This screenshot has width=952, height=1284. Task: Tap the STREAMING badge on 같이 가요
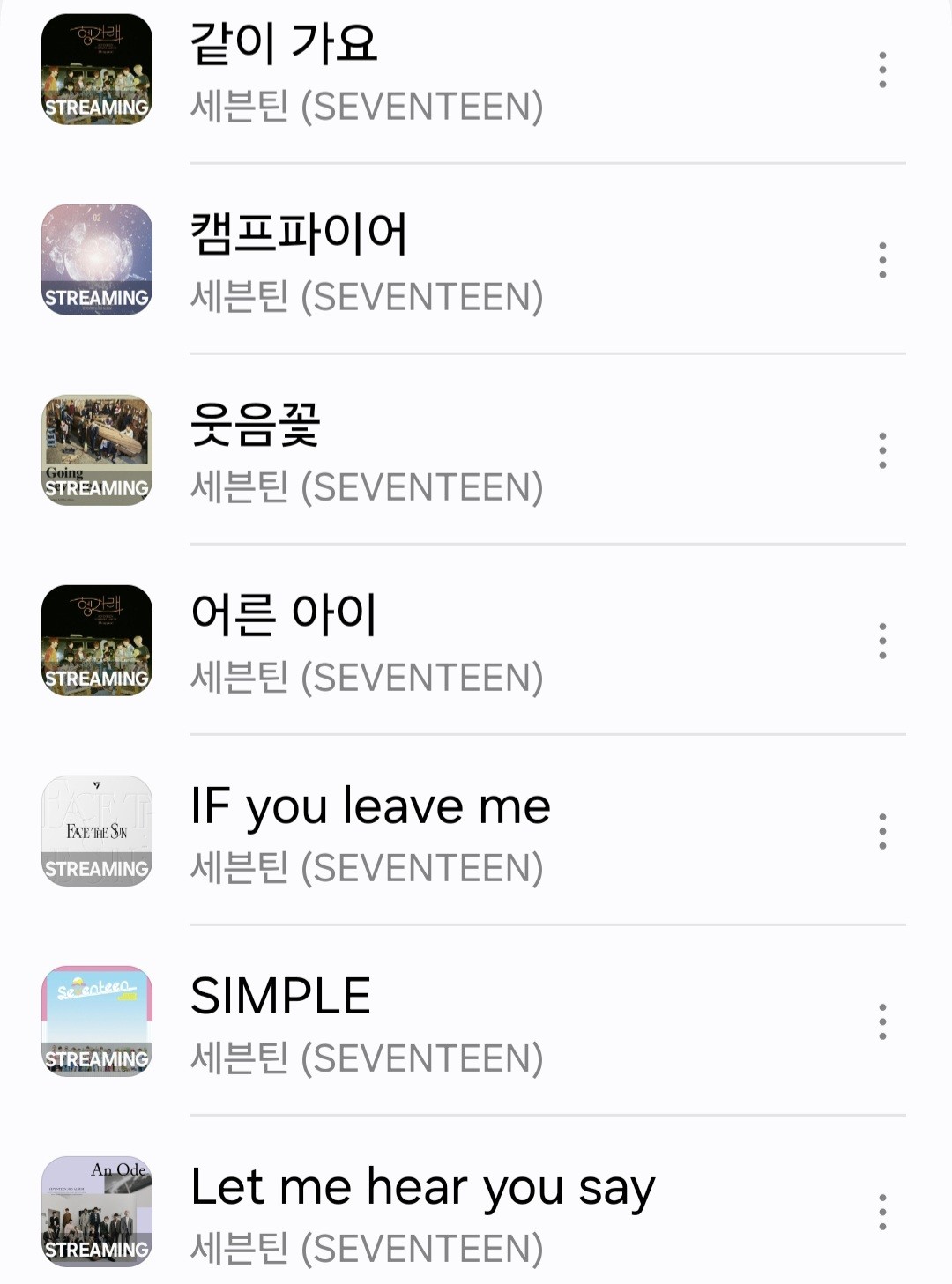coord(98,109)
